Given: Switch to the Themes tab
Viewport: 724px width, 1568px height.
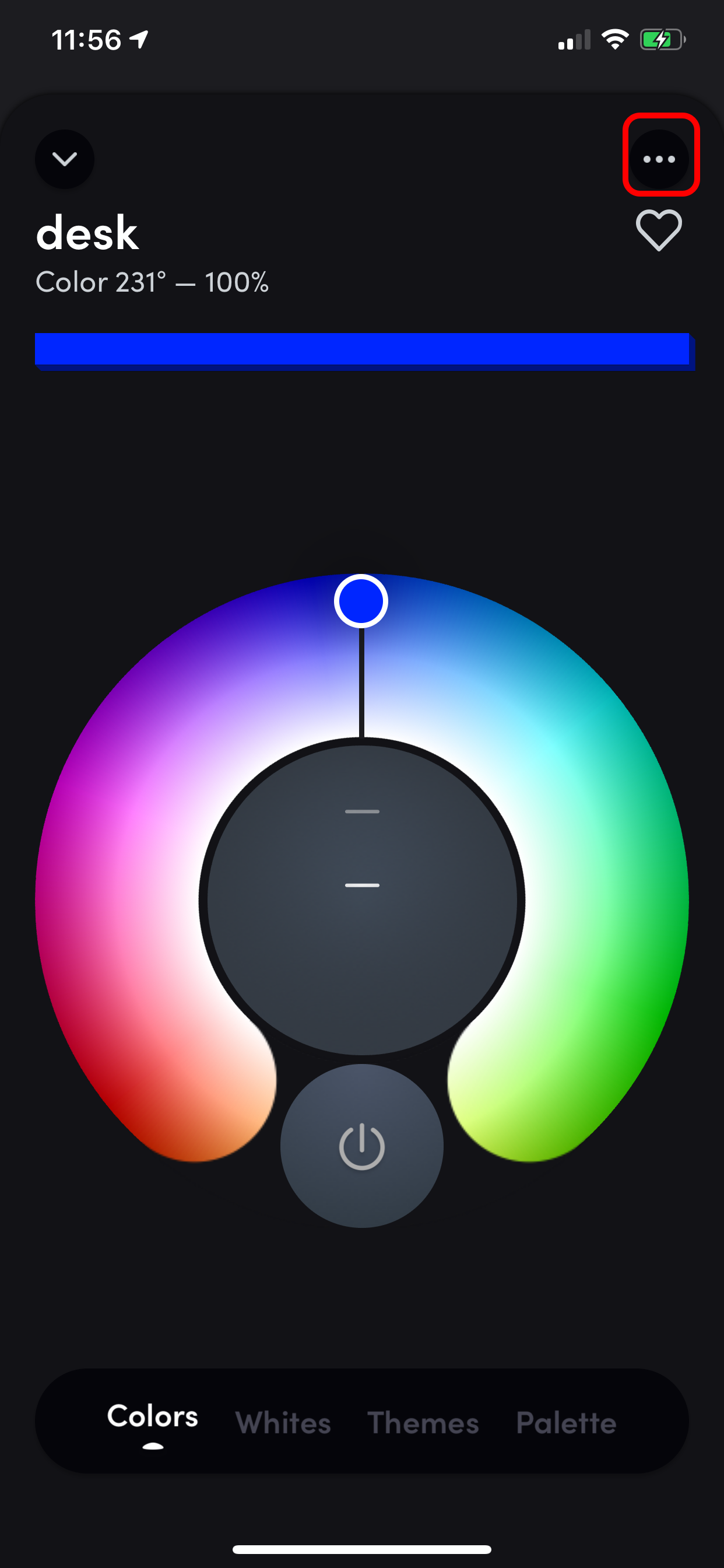Looking at the screenshot, I should pos(423,1423).
